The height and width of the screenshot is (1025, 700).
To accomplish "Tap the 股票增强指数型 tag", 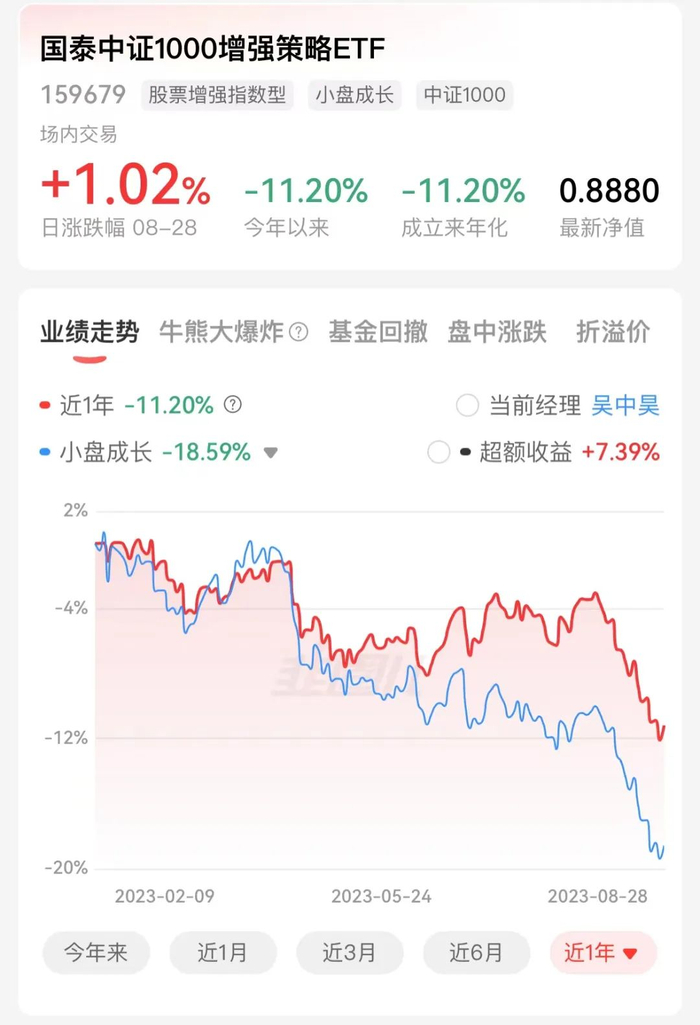I will tap(217, 95).
